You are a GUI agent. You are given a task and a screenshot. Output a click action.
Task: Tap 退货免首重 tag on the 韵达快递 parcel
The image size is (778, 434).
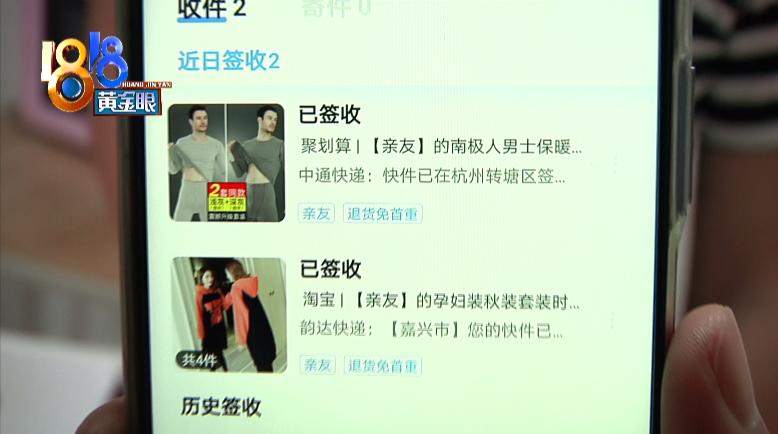pyautogui.click(x=383, y=365)
